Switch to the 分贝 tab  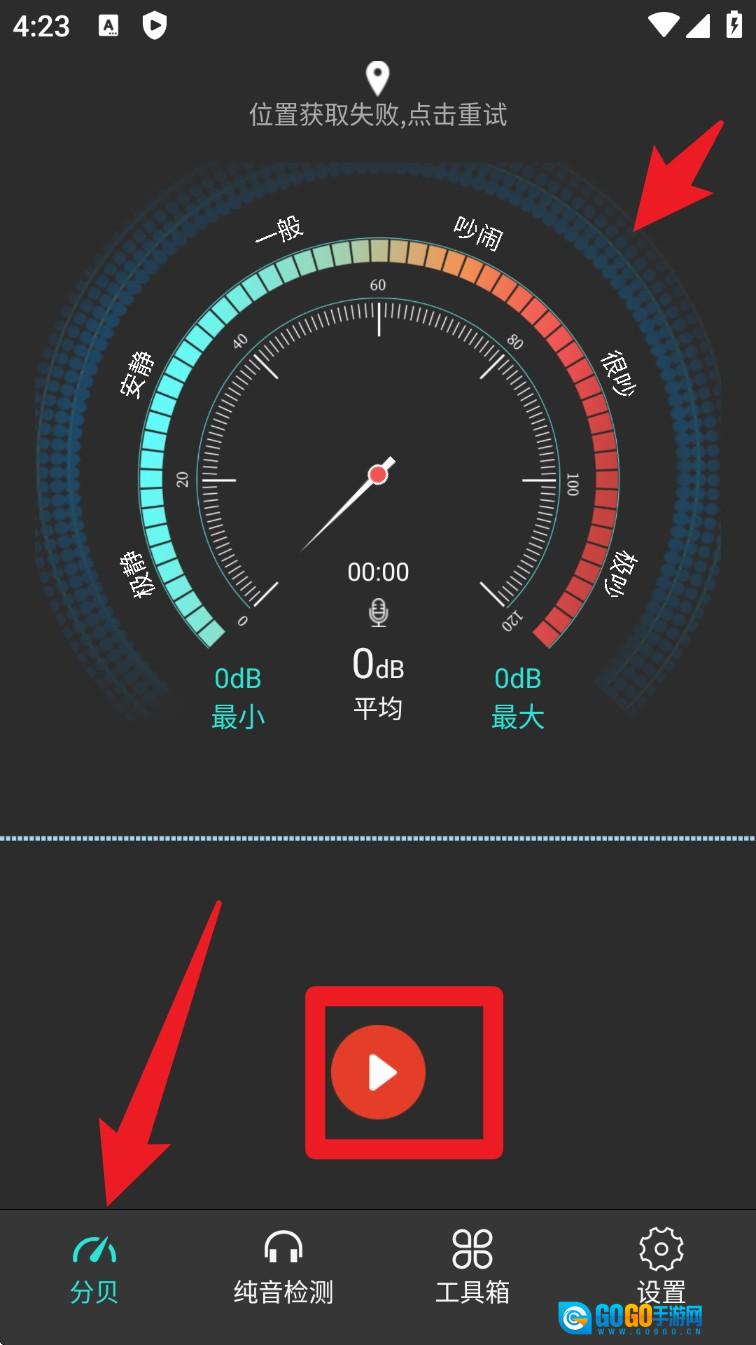pos(94,1268)
